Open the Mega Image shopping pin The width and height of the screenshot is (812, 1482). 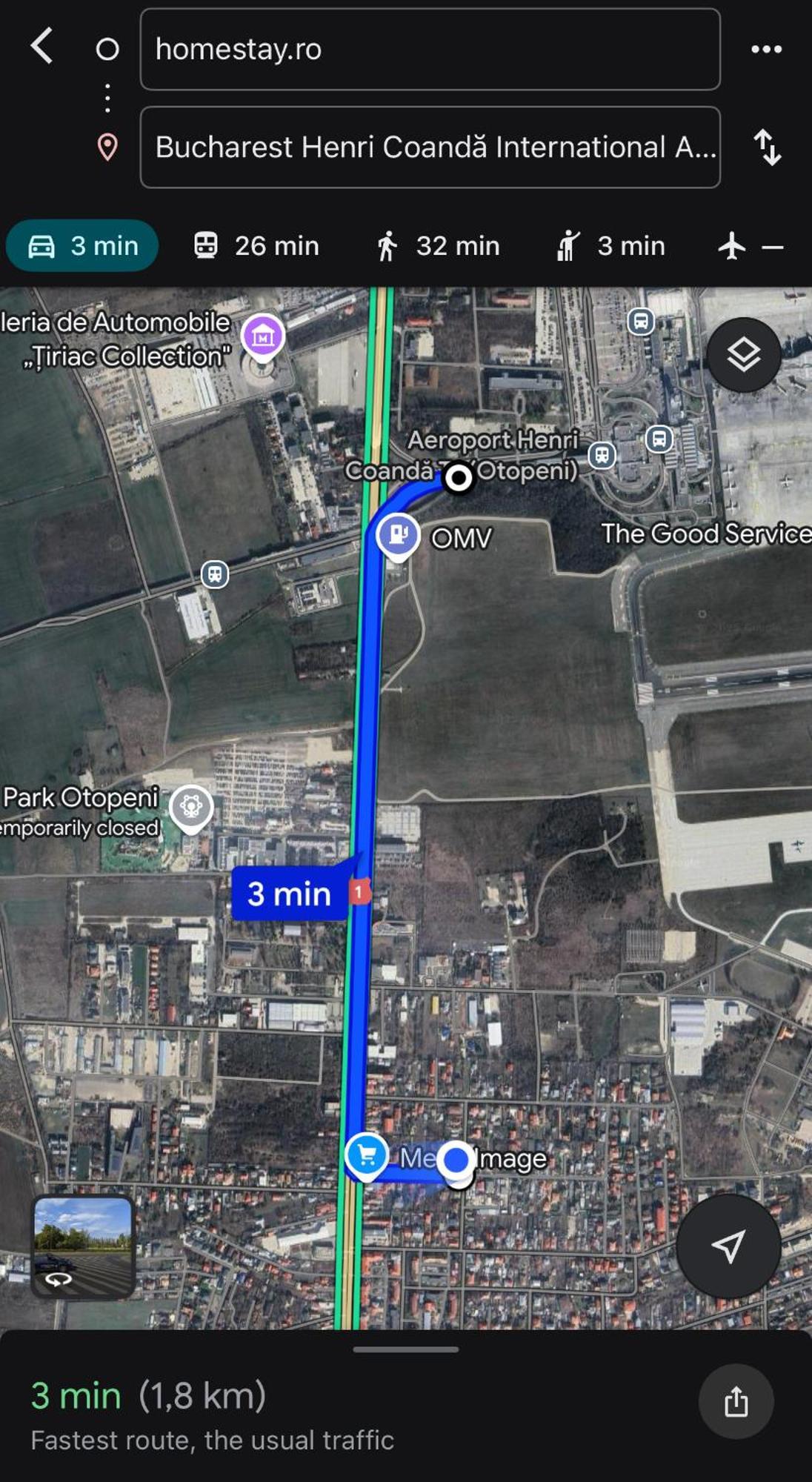pos(367,1155)
